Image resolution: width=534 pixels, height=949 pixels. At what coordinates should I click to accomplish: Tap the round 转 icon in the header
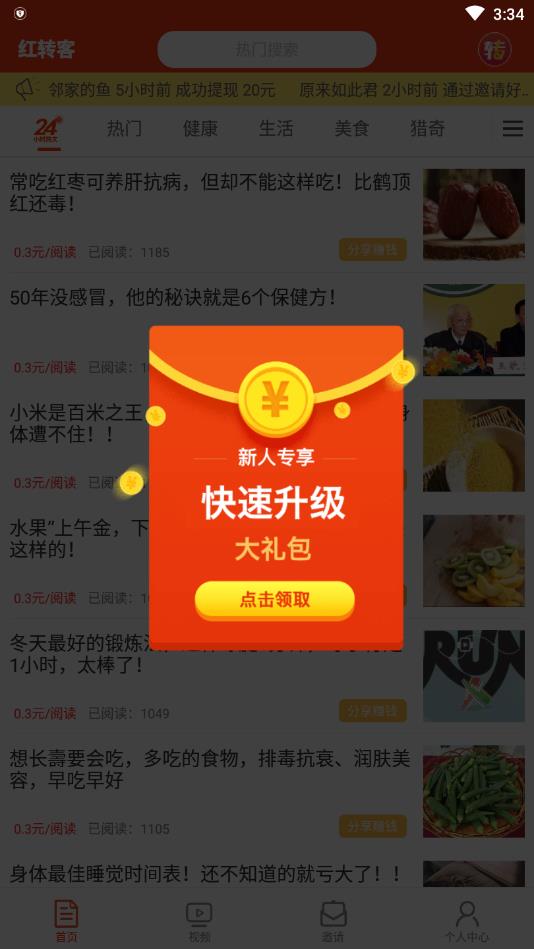[495, 50]
